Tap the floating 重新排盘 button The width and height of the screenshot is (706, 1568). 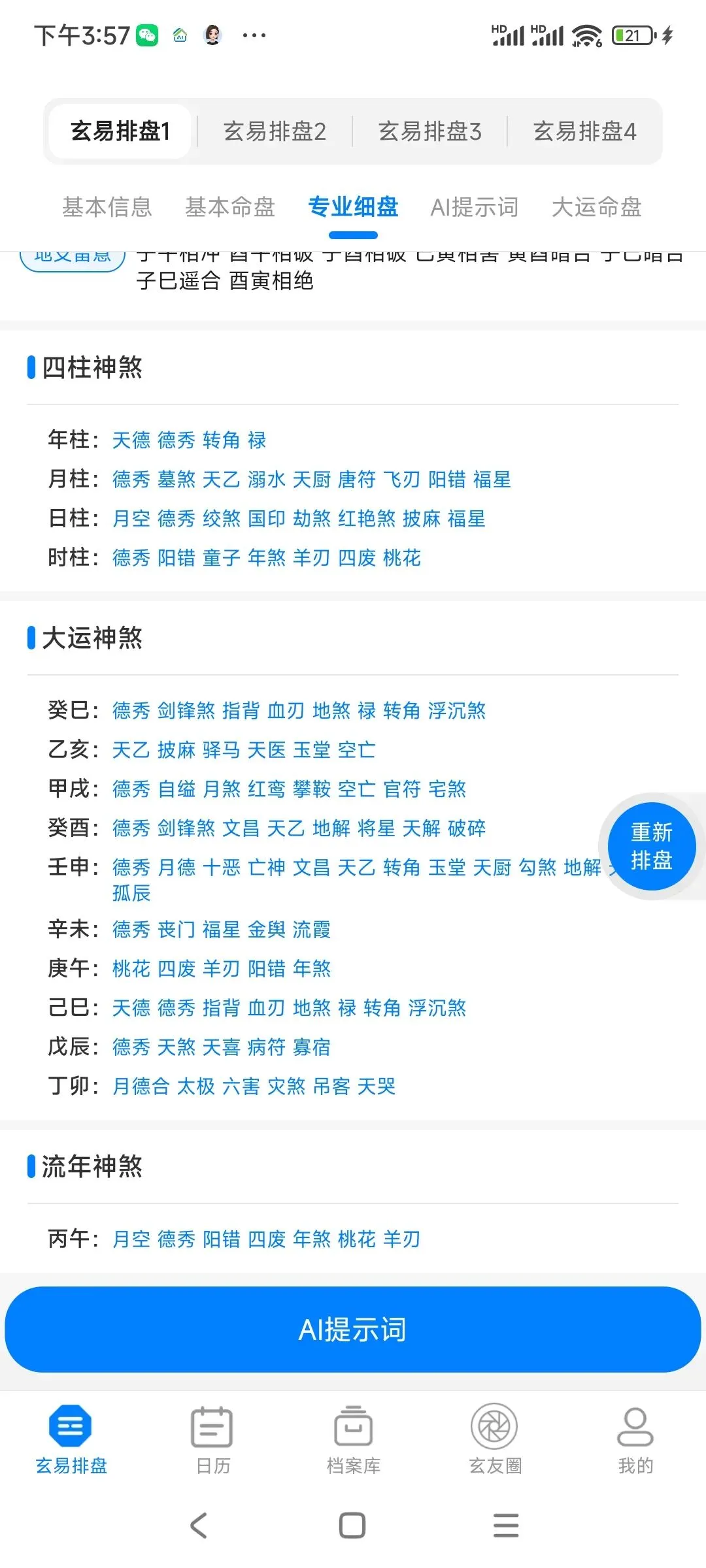pyautogui.click(x=651, y=846)
